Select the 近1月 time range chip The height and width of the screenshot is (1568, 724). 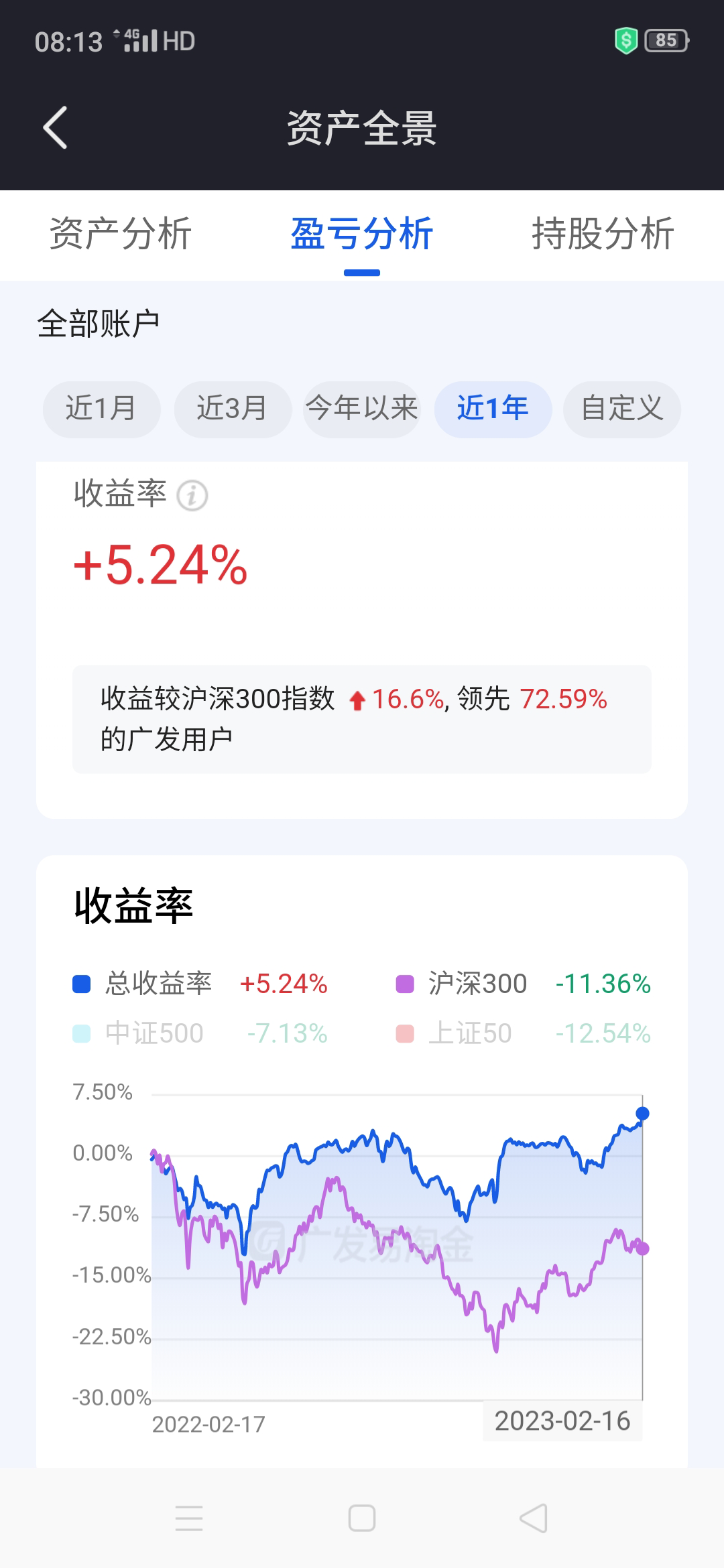pyautogui.click(x=101, y=409)
